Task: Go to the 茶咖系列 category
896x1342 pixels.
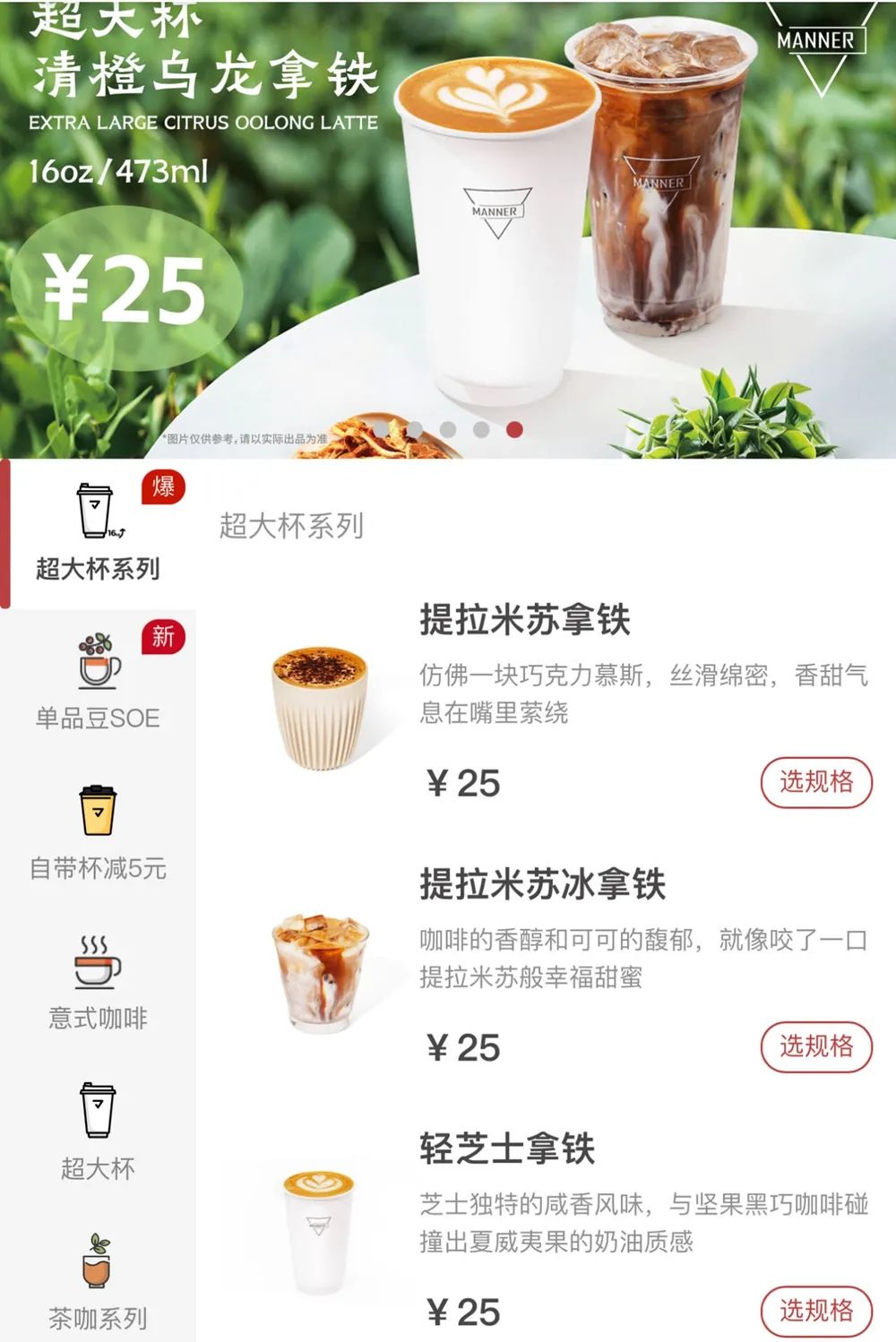Action: click(98, 1282)
